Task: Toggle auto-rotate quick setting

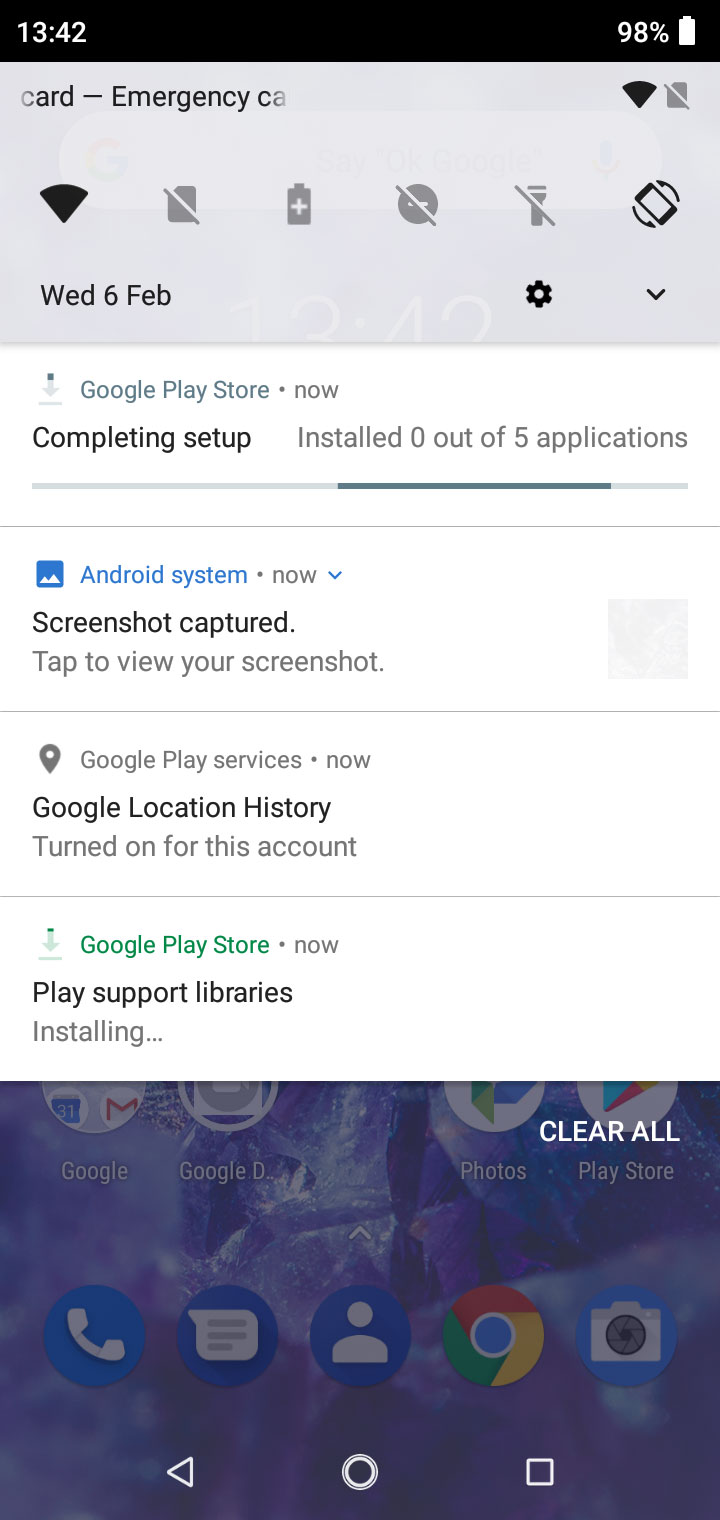Action: click(x=656, y=205)
